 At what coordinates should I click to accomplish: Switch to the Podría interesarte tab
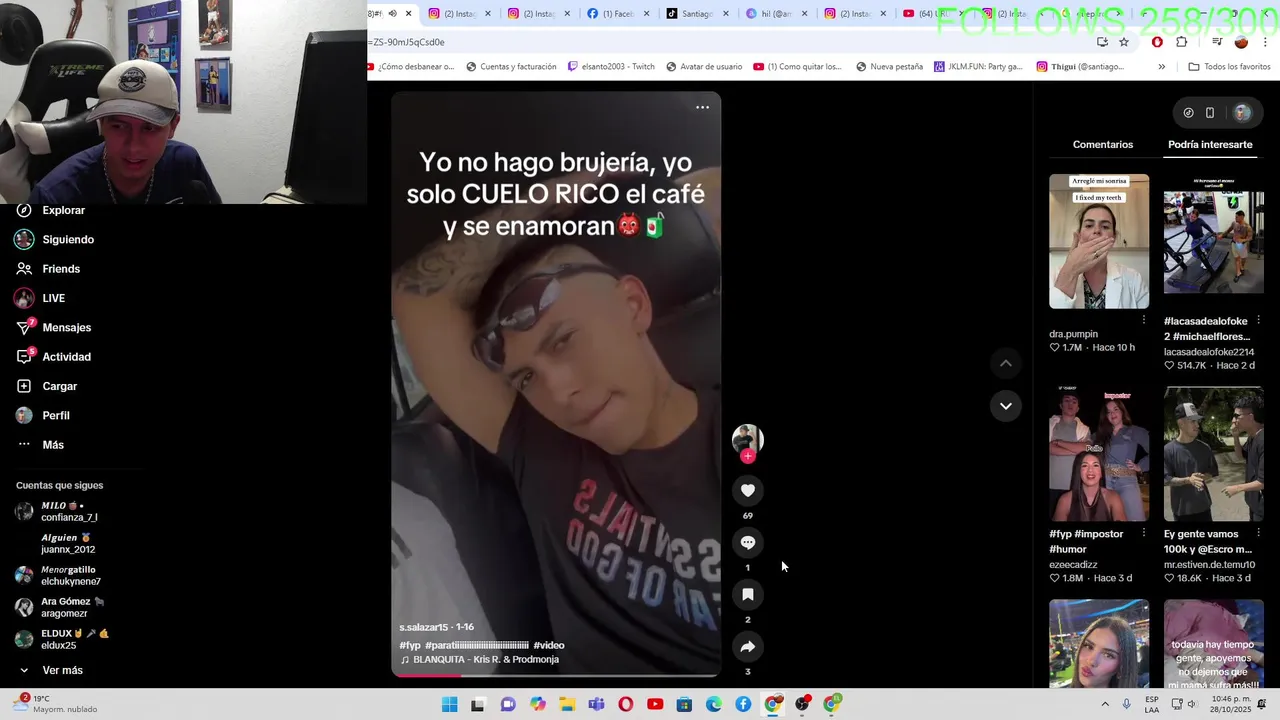[x=1209, y=144]
